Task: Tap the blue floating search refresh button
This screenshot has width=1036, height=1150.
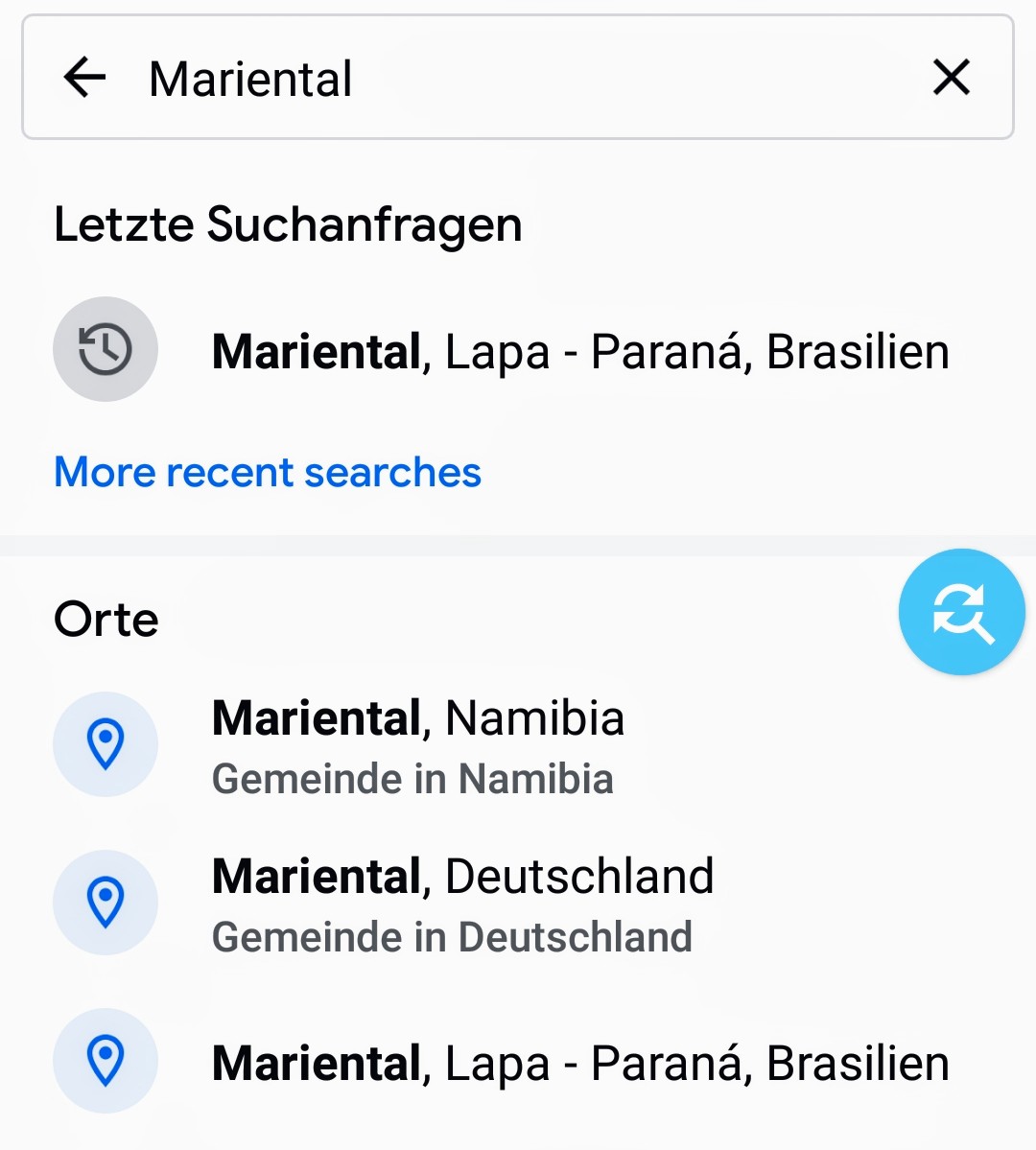Action: 961,612
